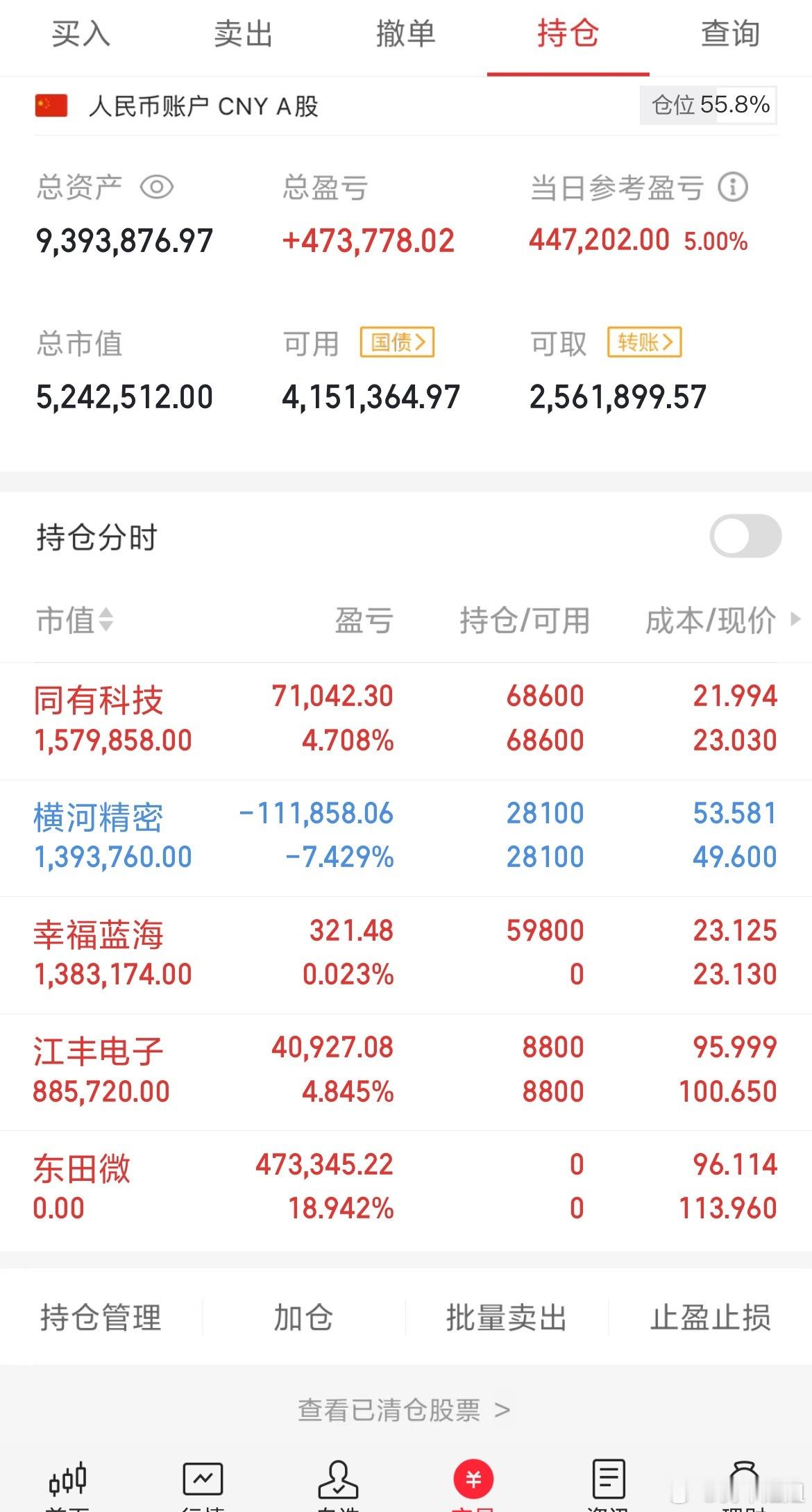
Task: Open info icon beside 当日参考盈亏
Action: point(733,187)
